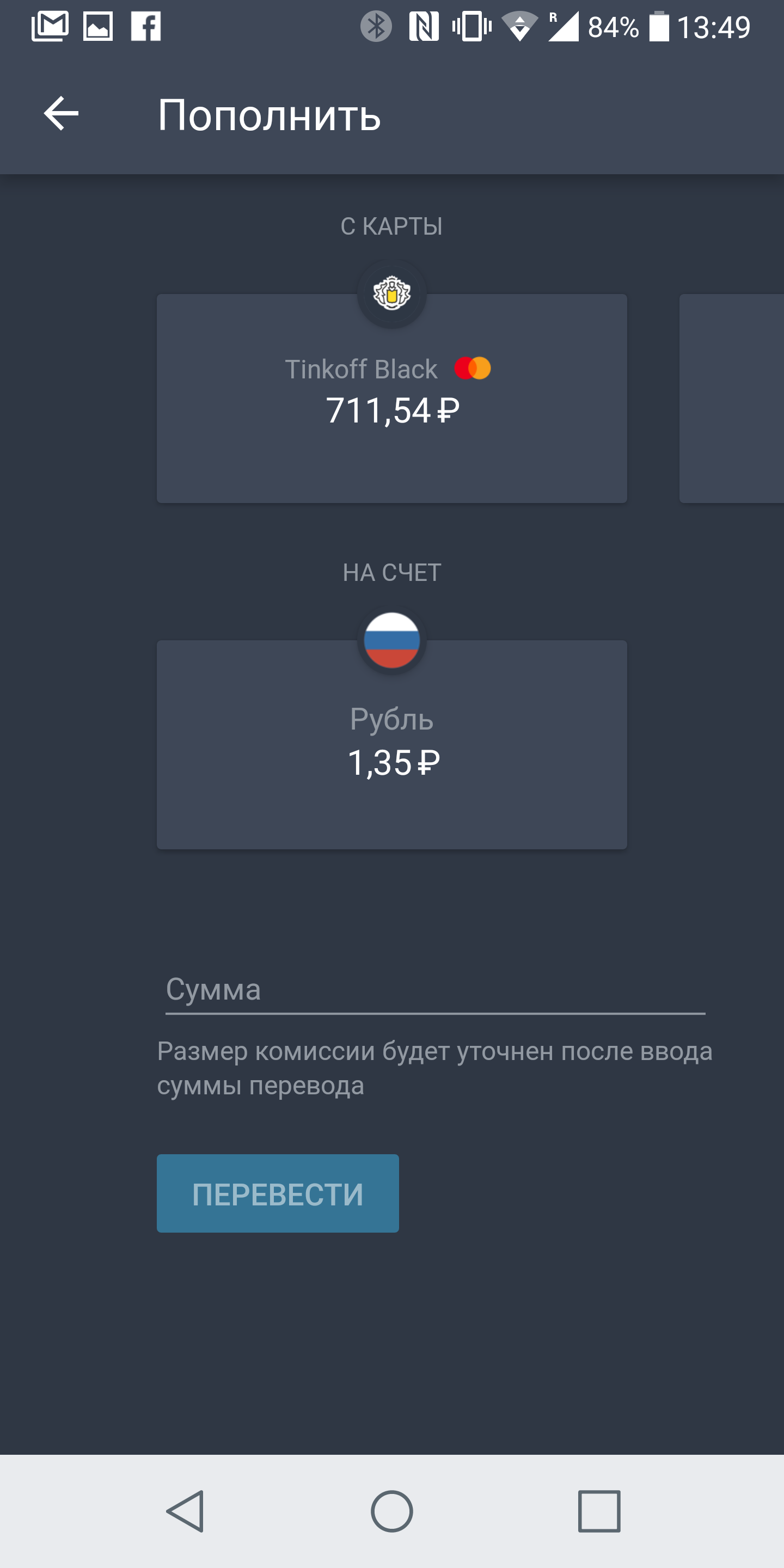Image resolution: width=784 pixels, height=1568 pixels.
Task: Focus the Сумма amount field
Action: (435, 990)
